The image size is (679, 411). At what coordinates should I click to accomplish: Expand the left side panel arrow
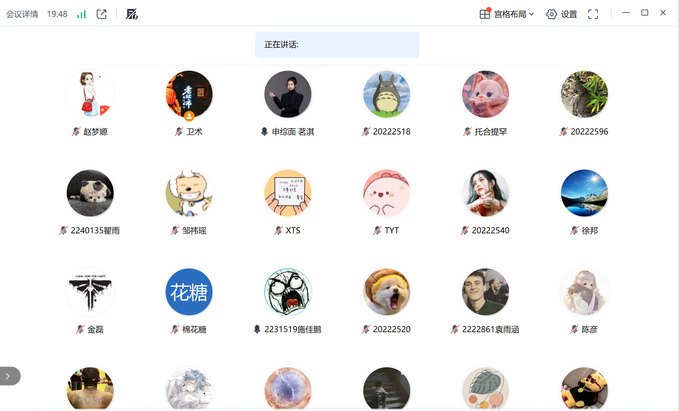tap(8, 376)
